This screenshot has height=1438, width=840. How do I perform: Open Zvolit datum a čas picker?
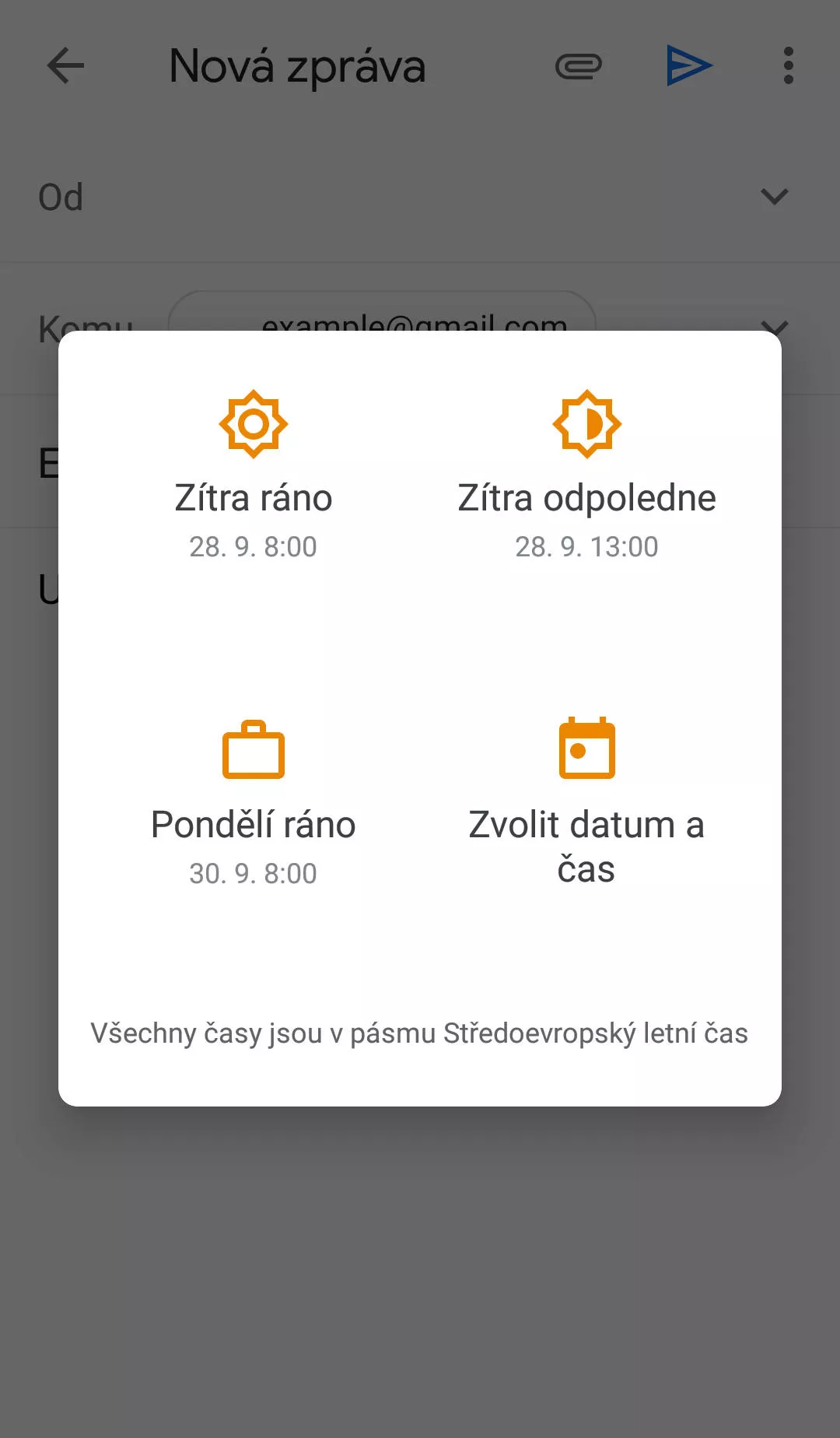(x=586, y=803)
